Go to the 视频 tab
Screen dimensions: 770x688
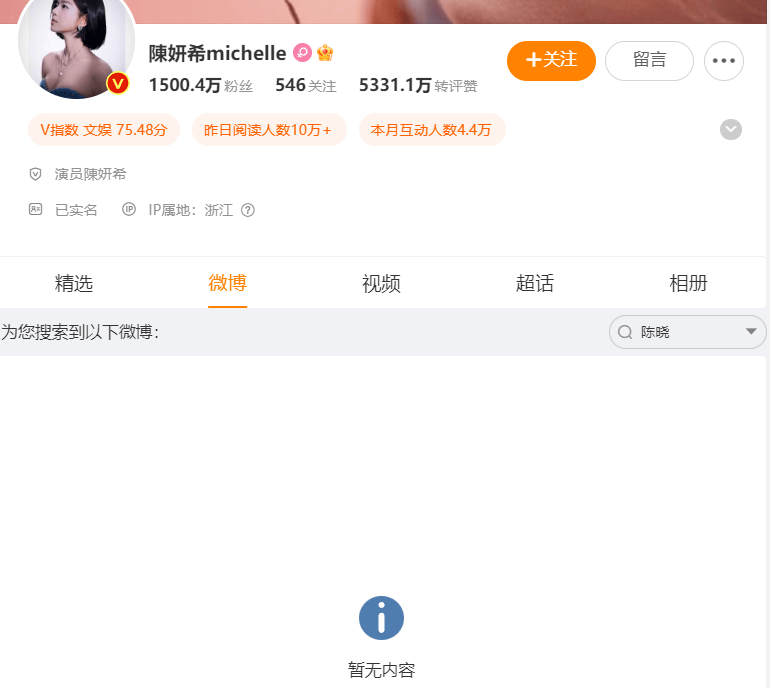pos(381,283)
